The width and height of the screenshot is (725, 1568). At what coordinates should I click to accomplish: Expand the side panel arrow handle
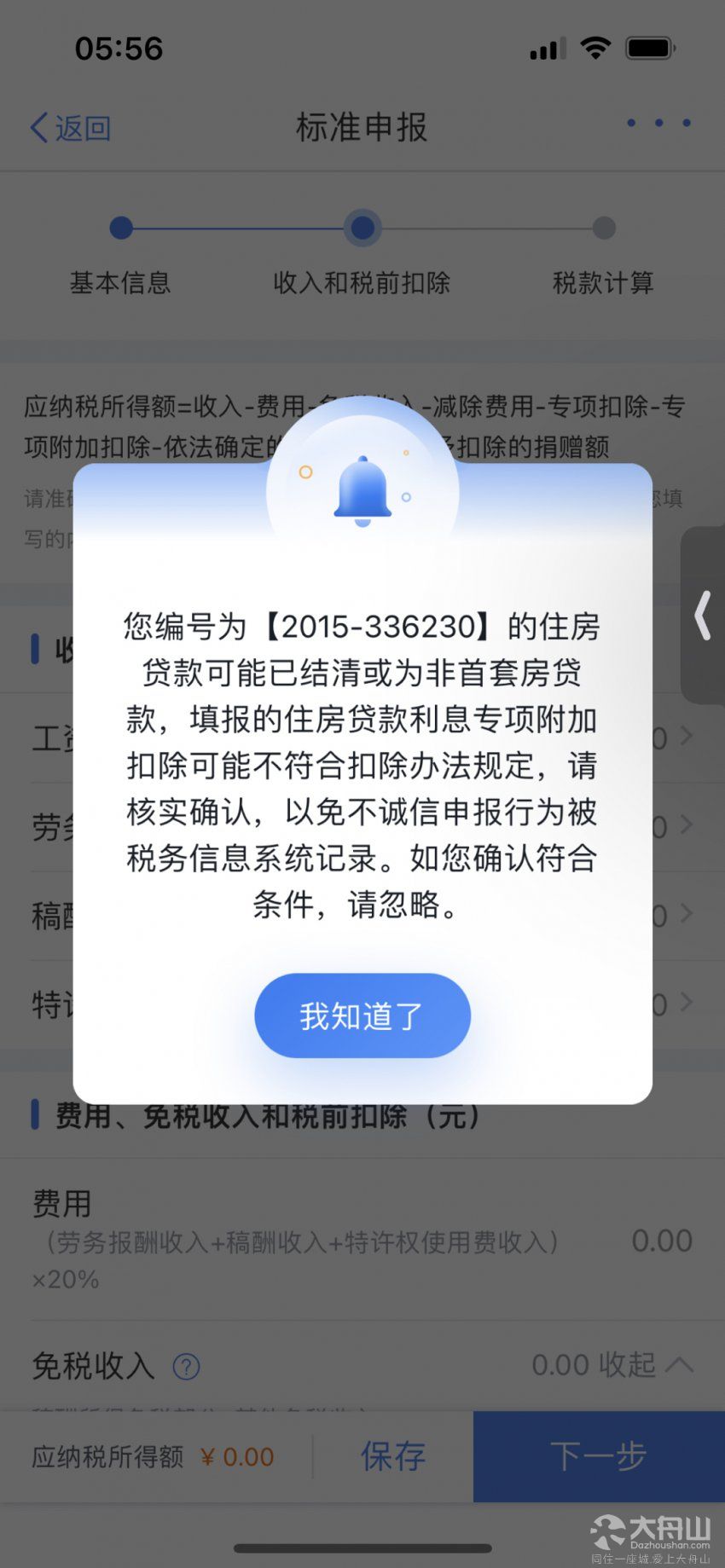[703, 615]
